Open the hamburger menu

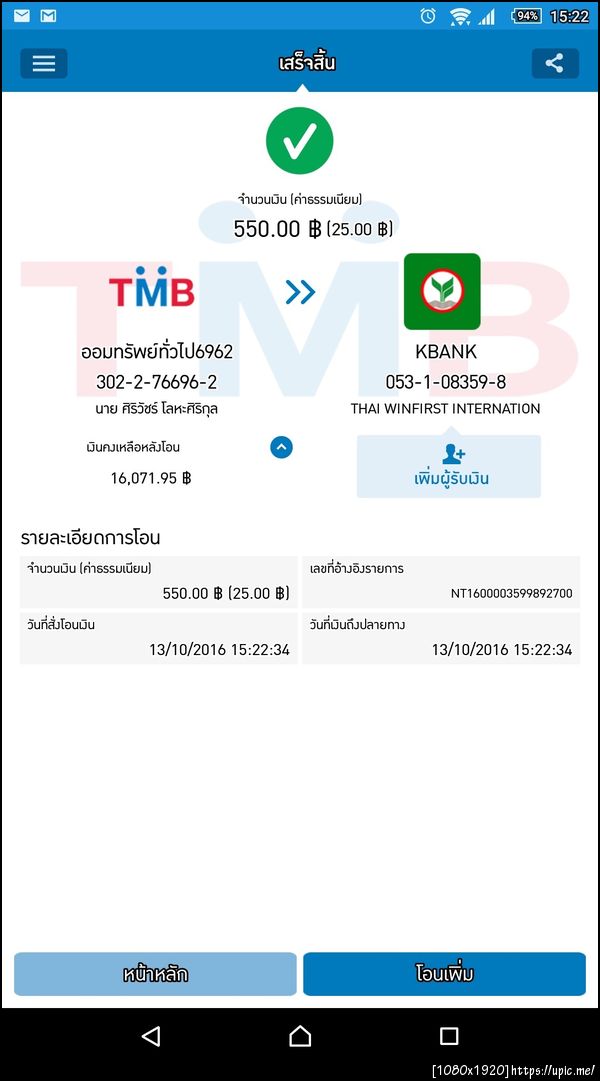(x=44, y=63)
